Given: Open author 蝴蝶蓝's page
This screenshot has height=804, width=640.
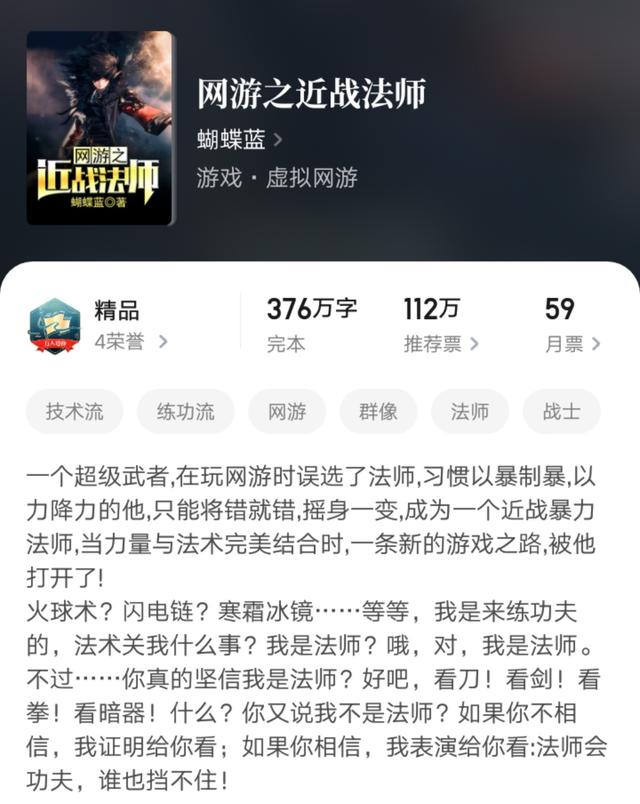Looking at the screenshot, I should pyautogui.click(x=240, y=140).
